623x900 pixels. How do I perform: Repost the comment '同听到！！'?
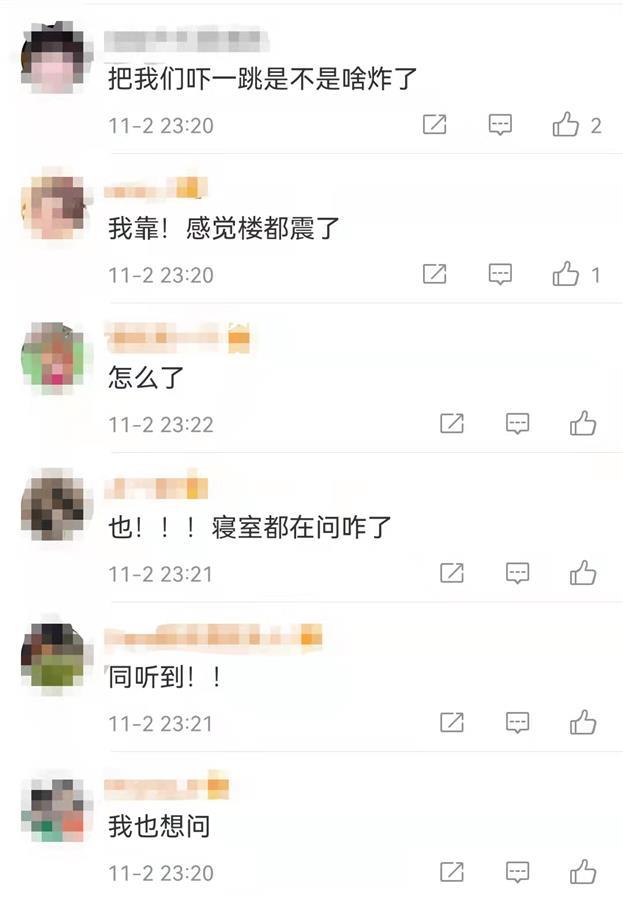[x=452, y=722]
